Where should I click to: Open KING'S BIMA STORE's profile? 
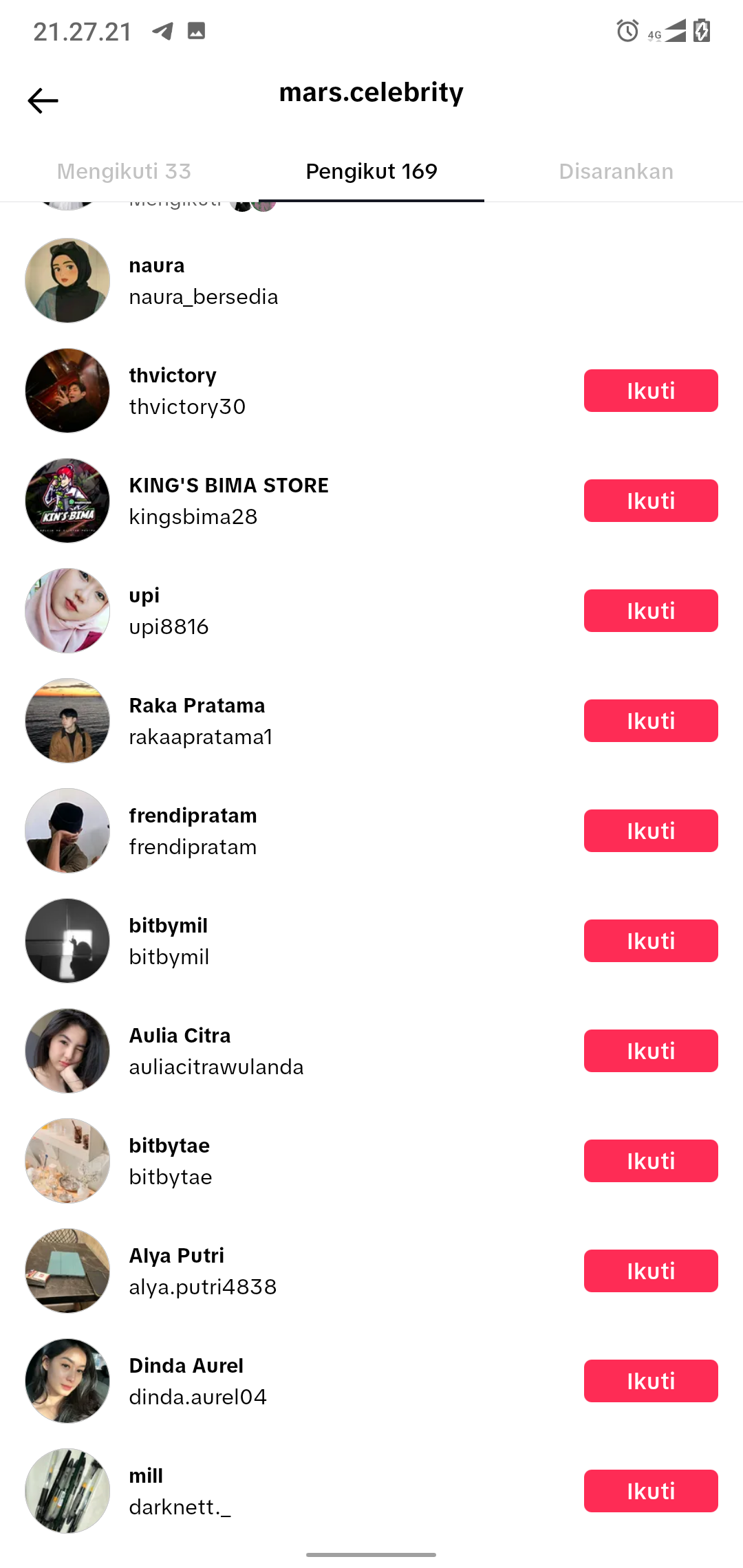click(x=228, y=500)
